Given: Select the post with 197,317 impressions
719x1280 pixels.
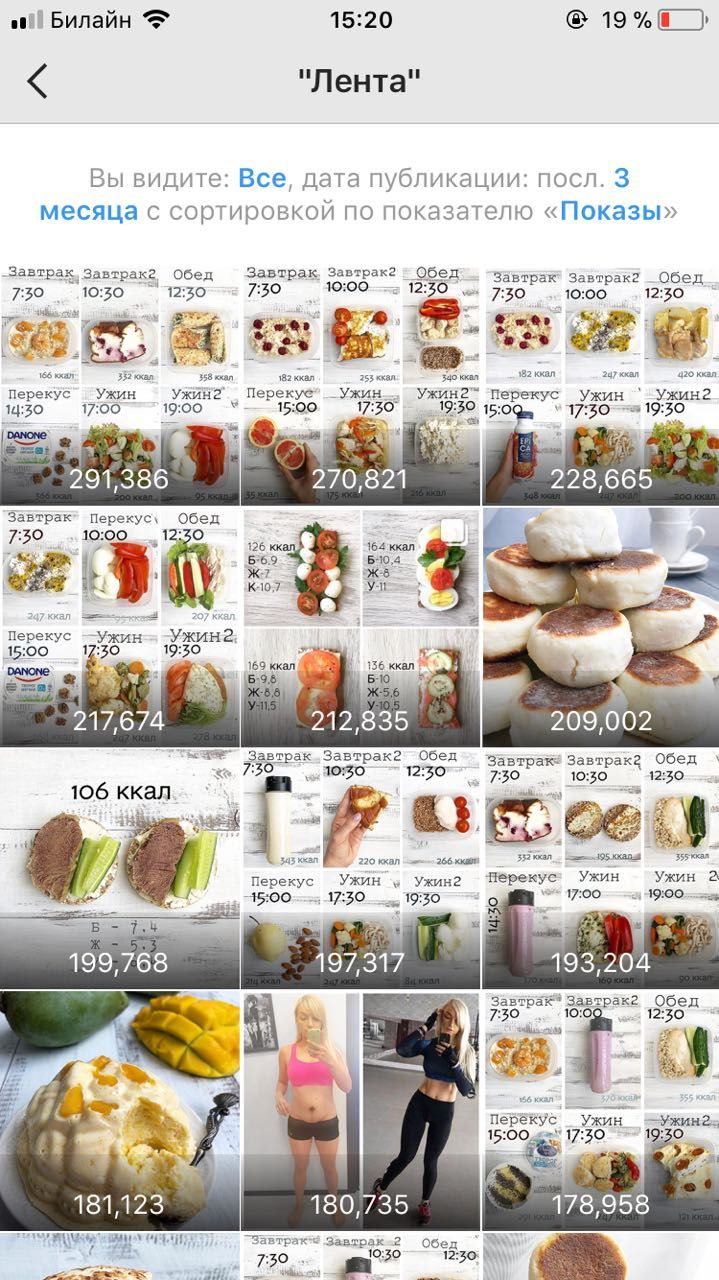Looking at the screenshot, I should tap(360, 869).
